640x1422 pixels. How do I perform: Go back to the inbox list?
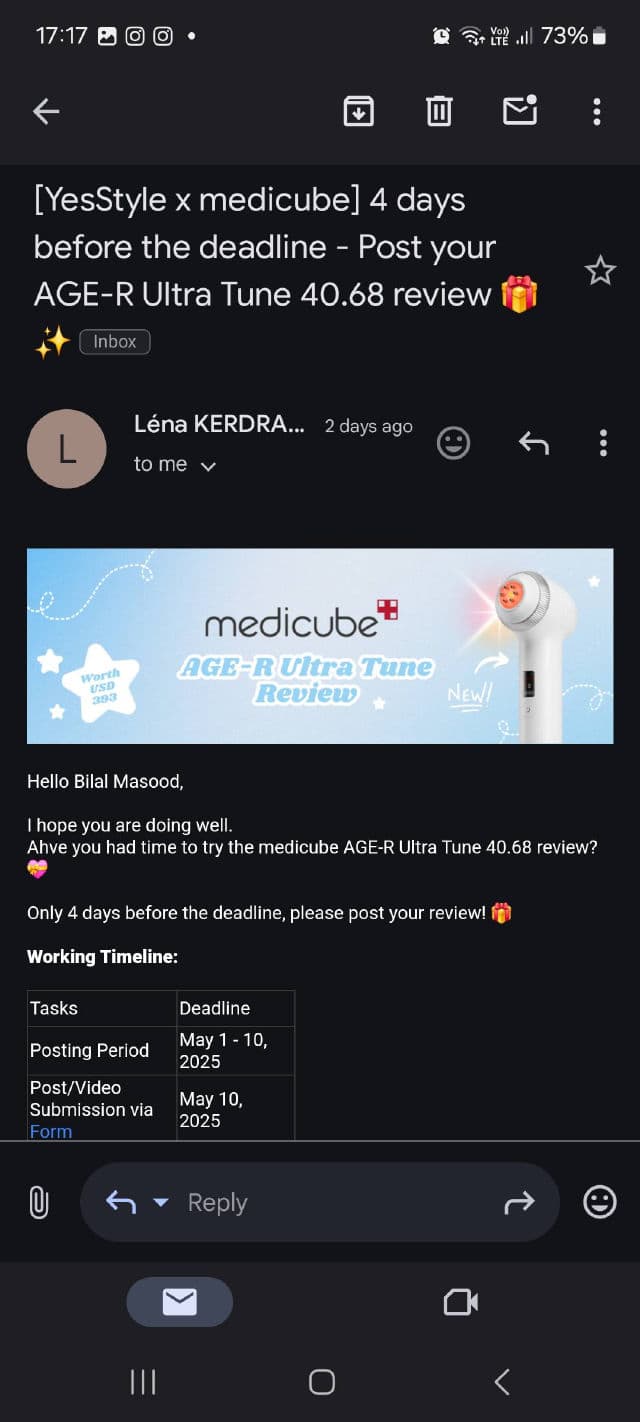point(46,111)
